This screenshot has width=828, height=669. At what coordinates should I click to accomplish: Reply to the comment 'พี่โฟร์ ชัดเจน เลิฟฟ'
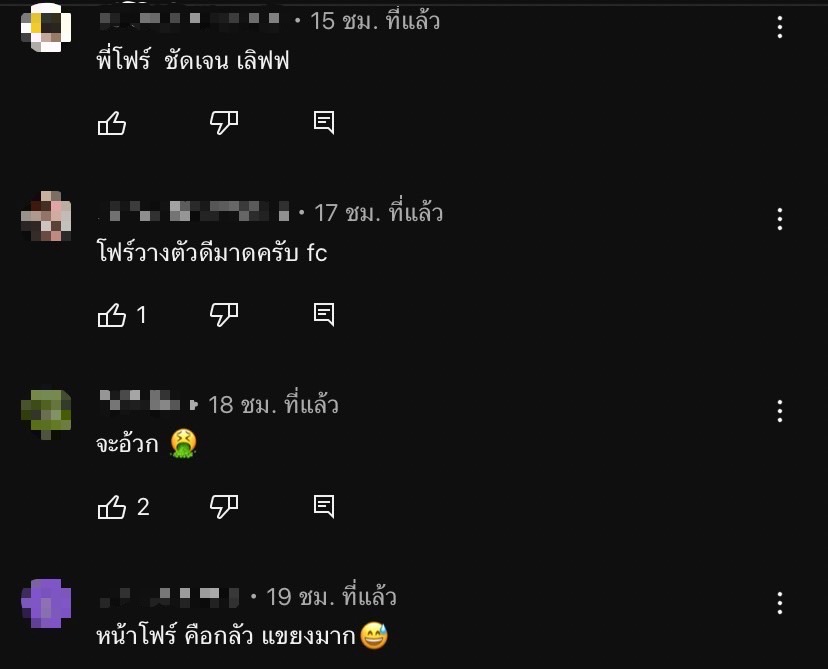324,123
